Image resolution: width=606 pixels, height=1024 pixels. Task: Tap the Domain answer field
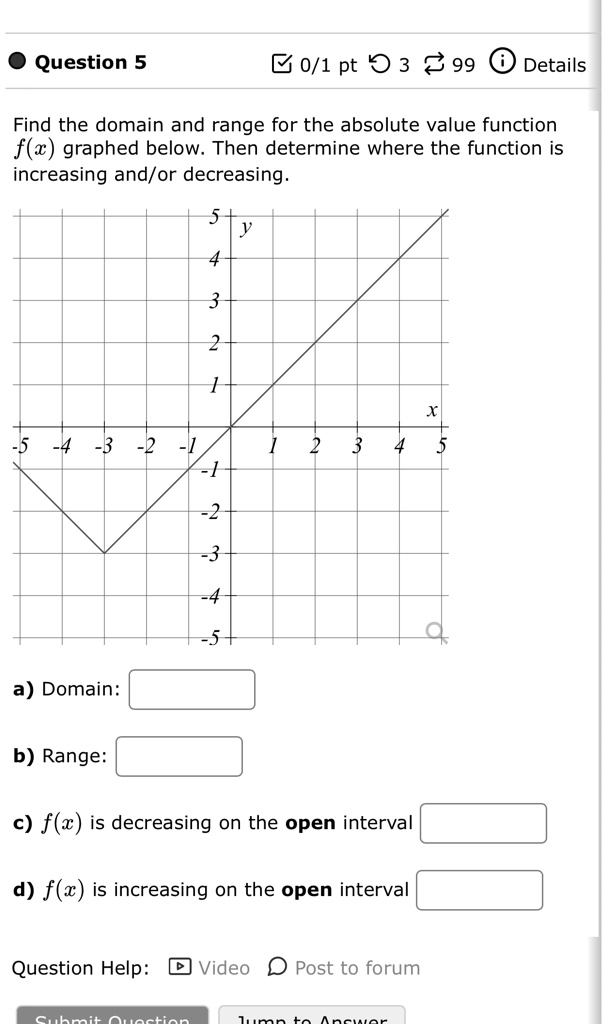click(x=192, y=690)
